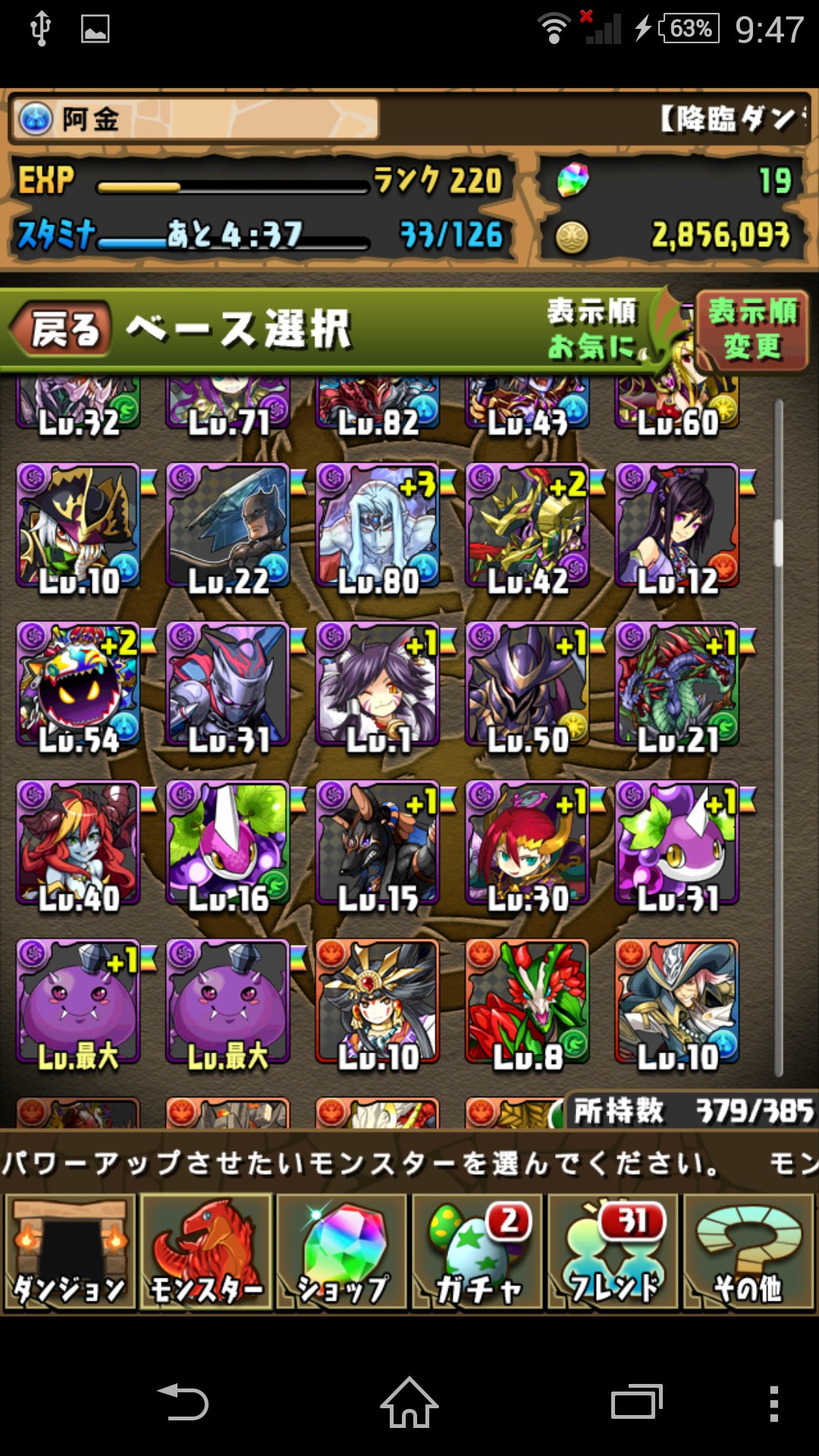
Task: Choose the Lv.12 purple-haired girl monster
Action: pos(677,527)
